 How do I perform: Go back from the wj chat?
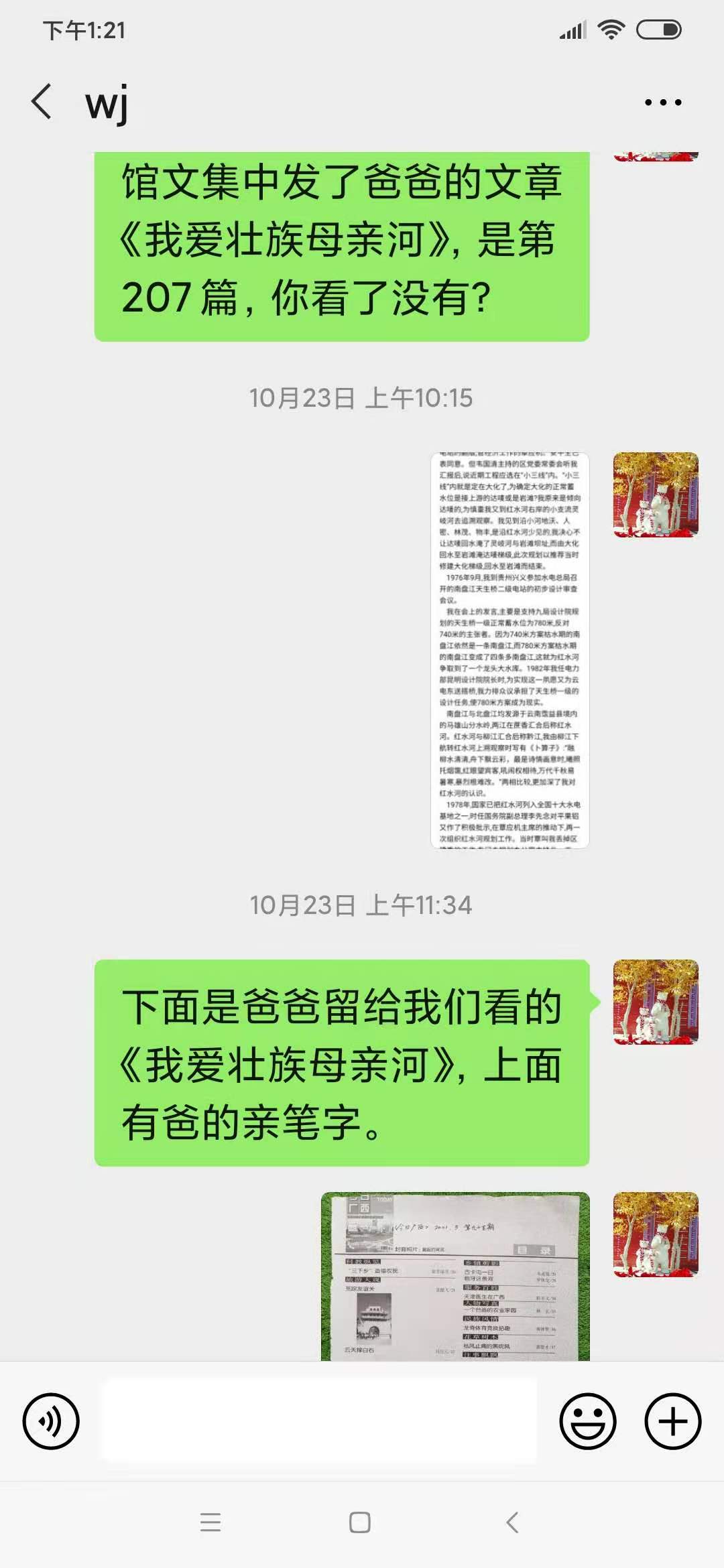pyautogui.click(x=42, y=103)
